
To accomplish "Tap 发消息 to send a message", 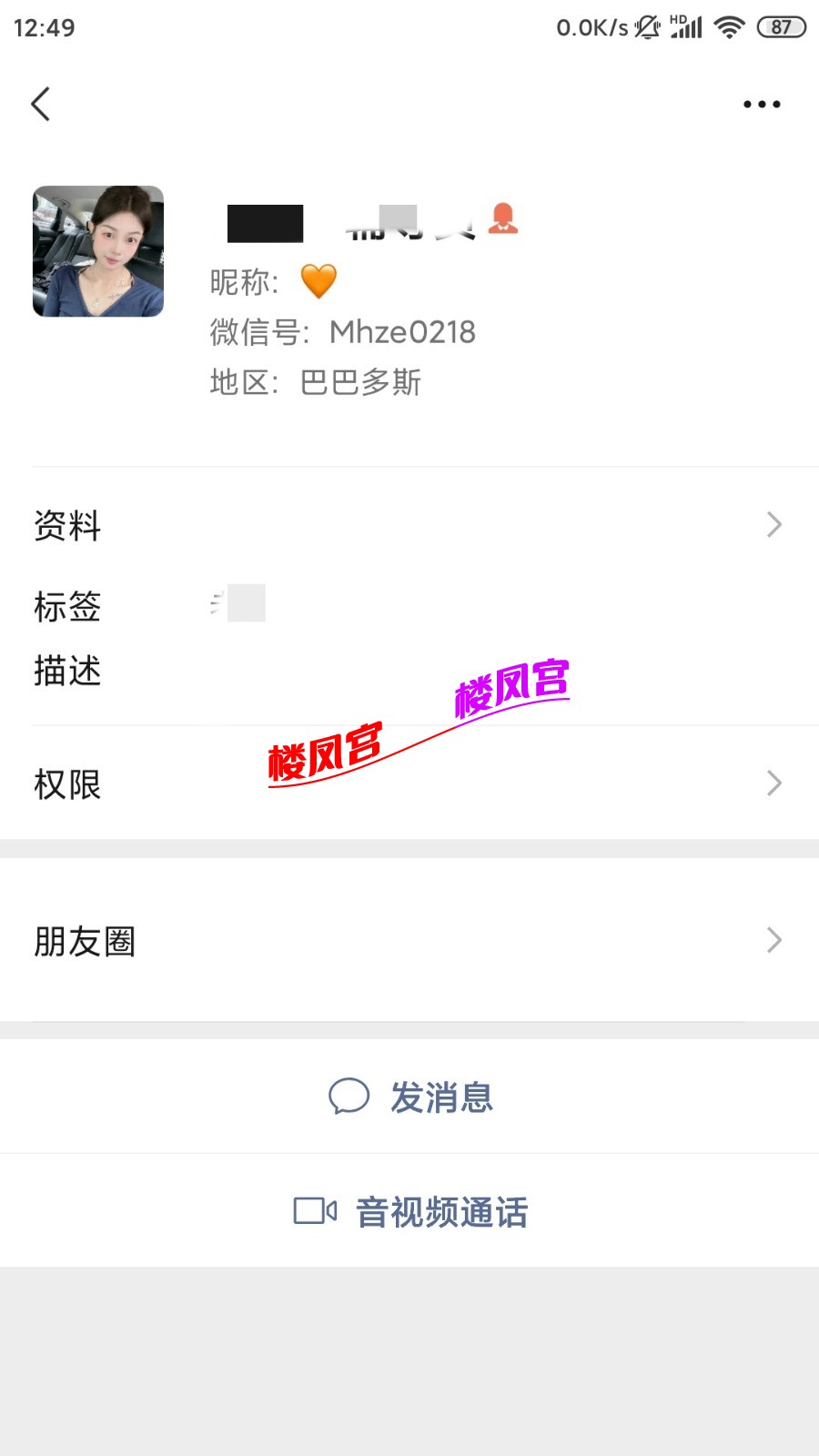I will tap(411, 1097).
